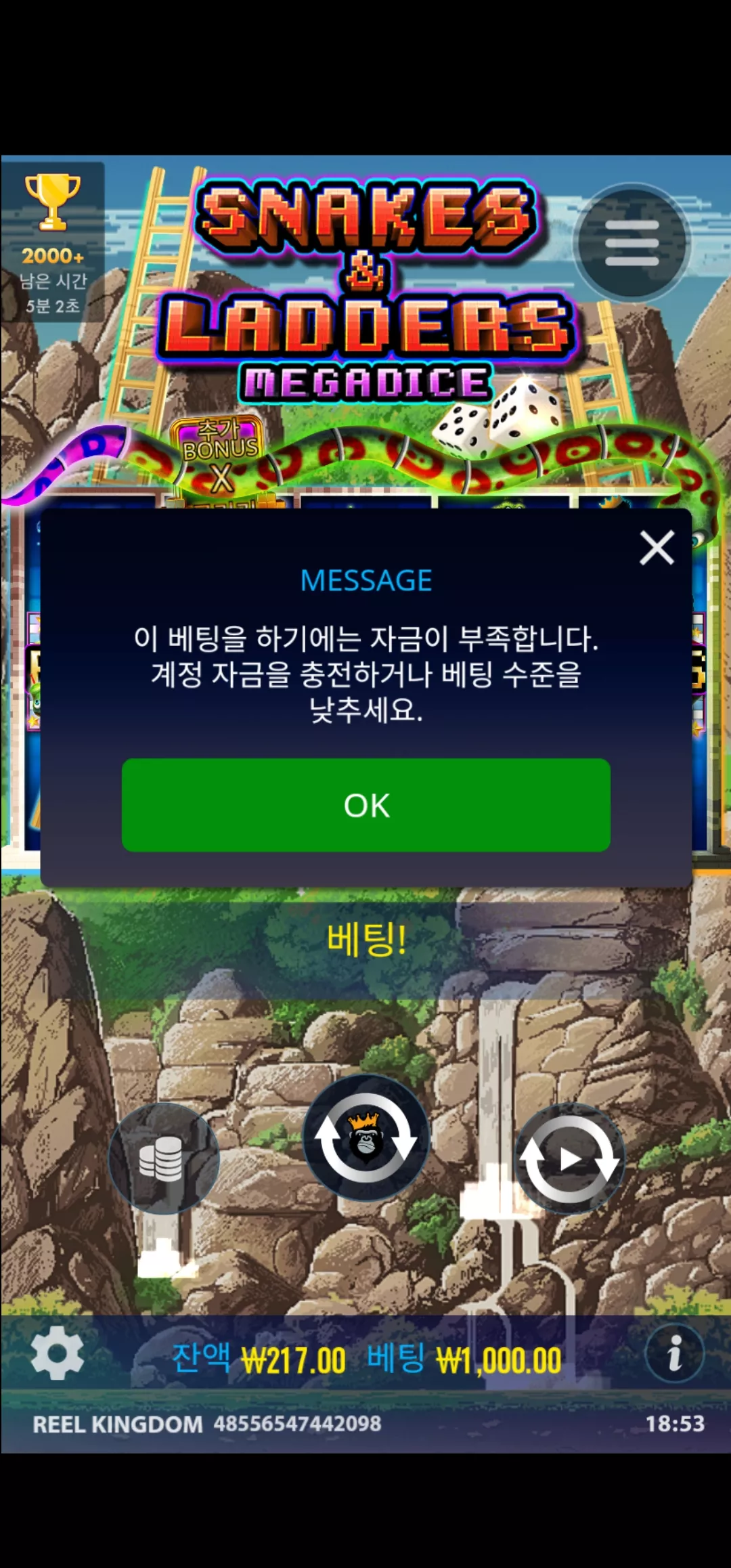The height and width of the screenshot is (1568, 731).
Task: Confirm the insufficient funds message with OK
Action: (x=366, y=805)
